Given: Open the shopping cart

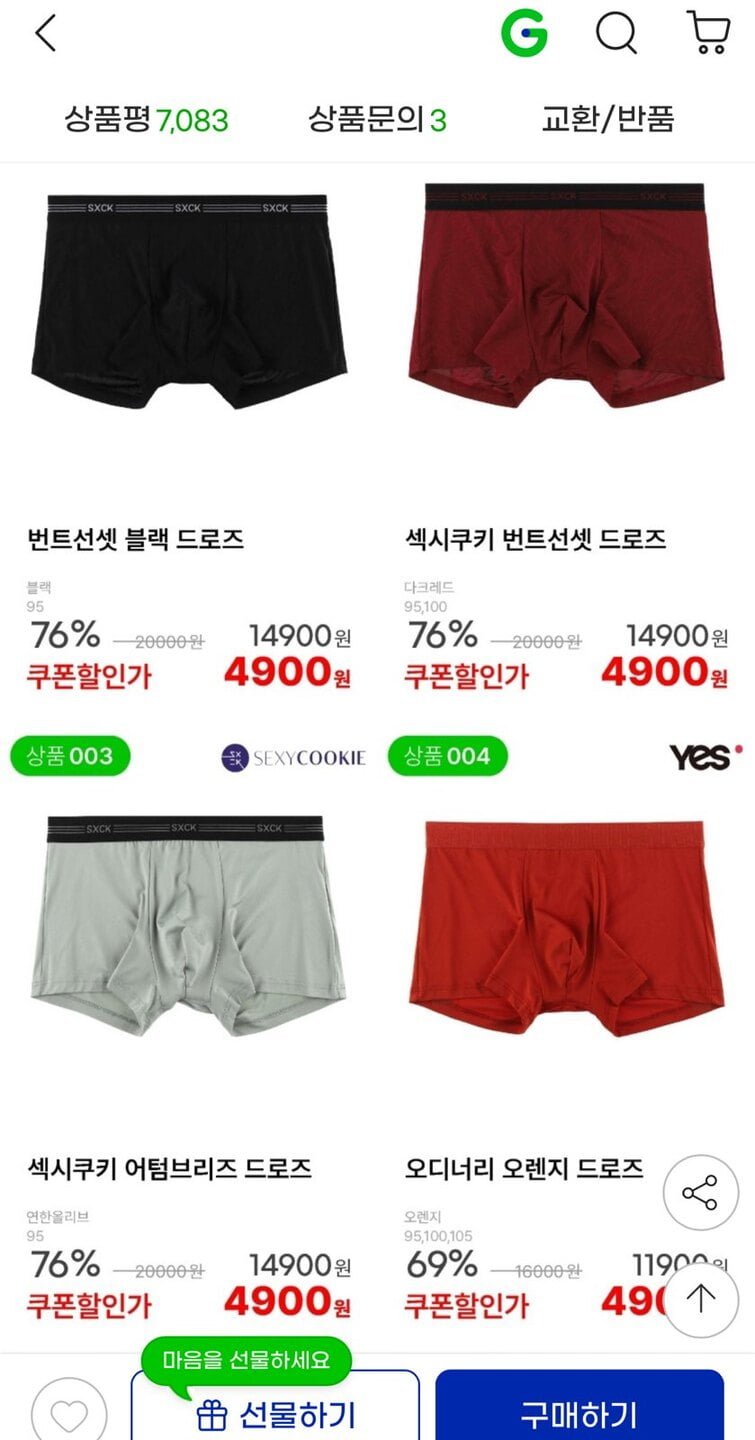Looking at the screenshot, I should [x=708, y=32].
